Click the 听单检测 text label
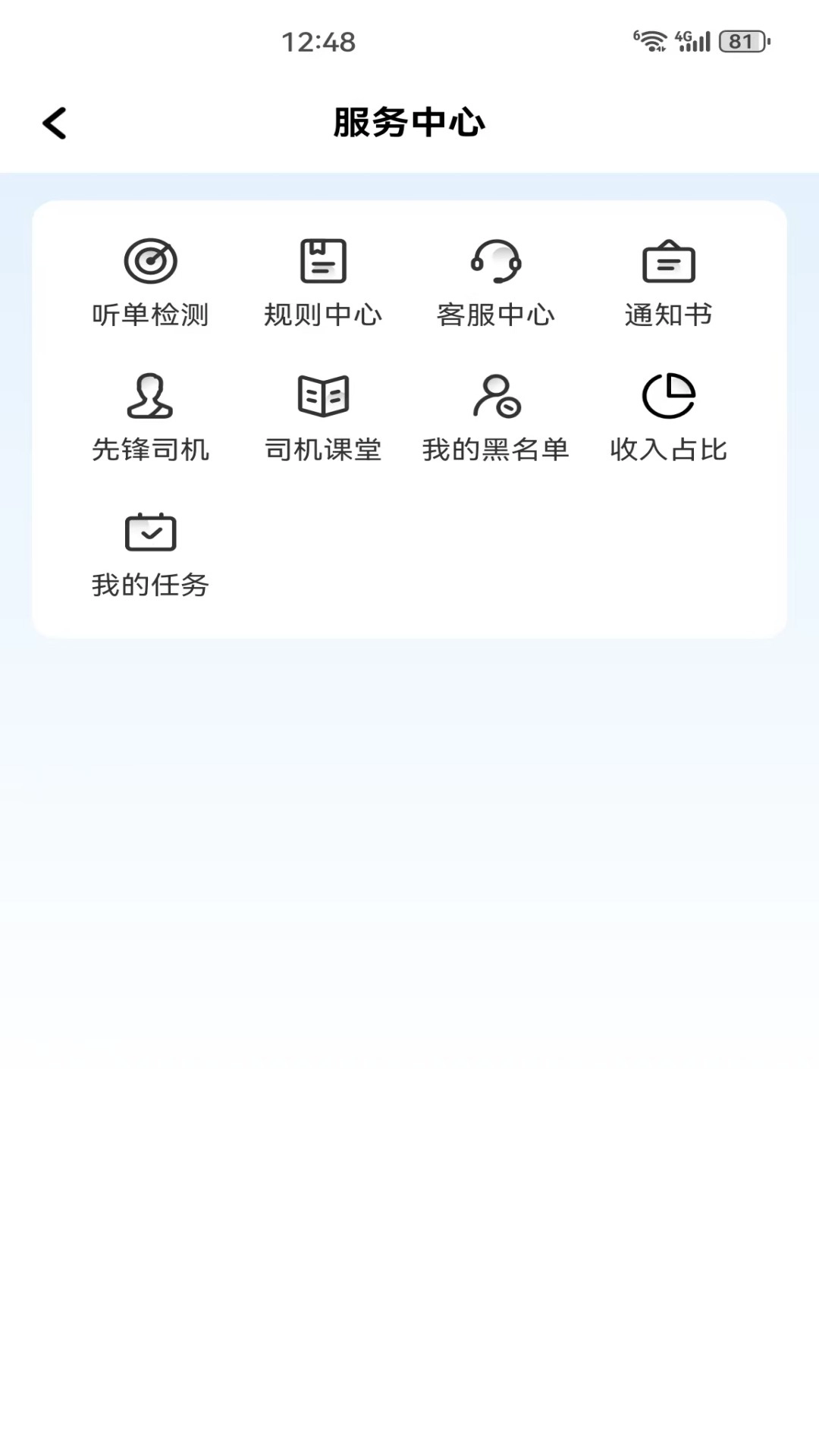Viewport: 819px width, 1456px height. click(150, 315)
